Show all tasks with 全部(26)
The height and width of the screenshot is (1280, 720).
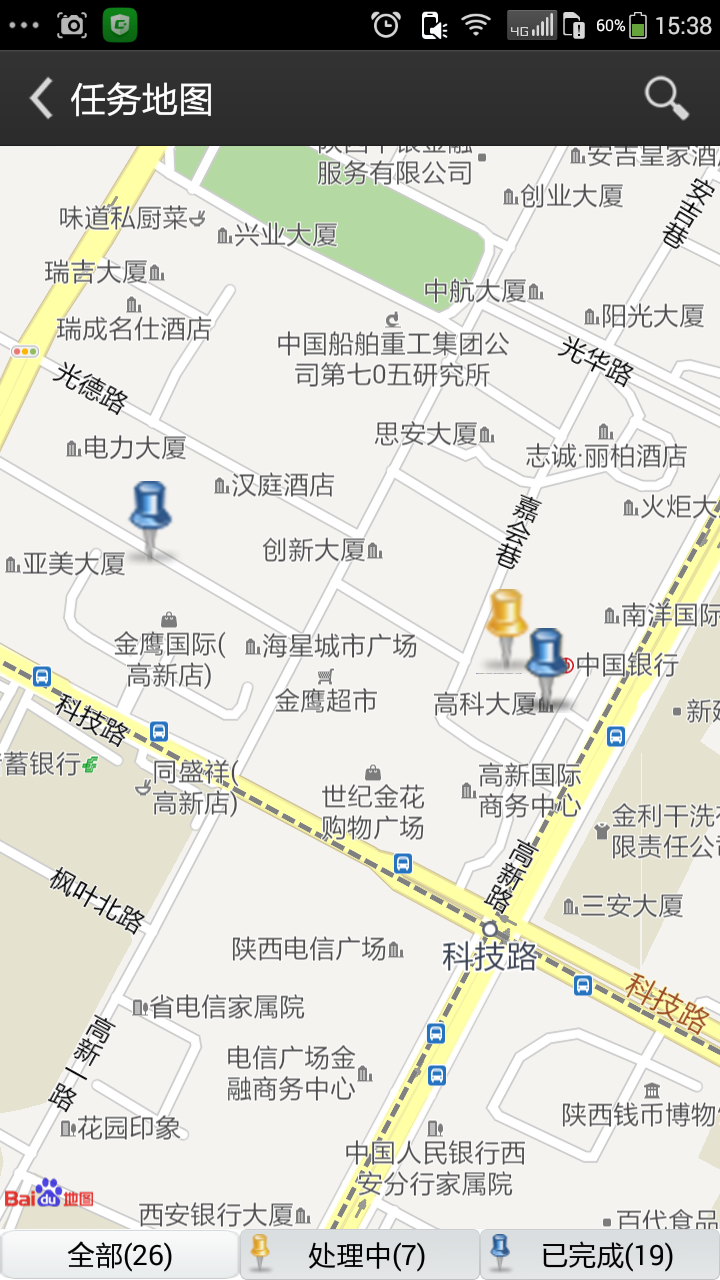(x=120, y=1255)
